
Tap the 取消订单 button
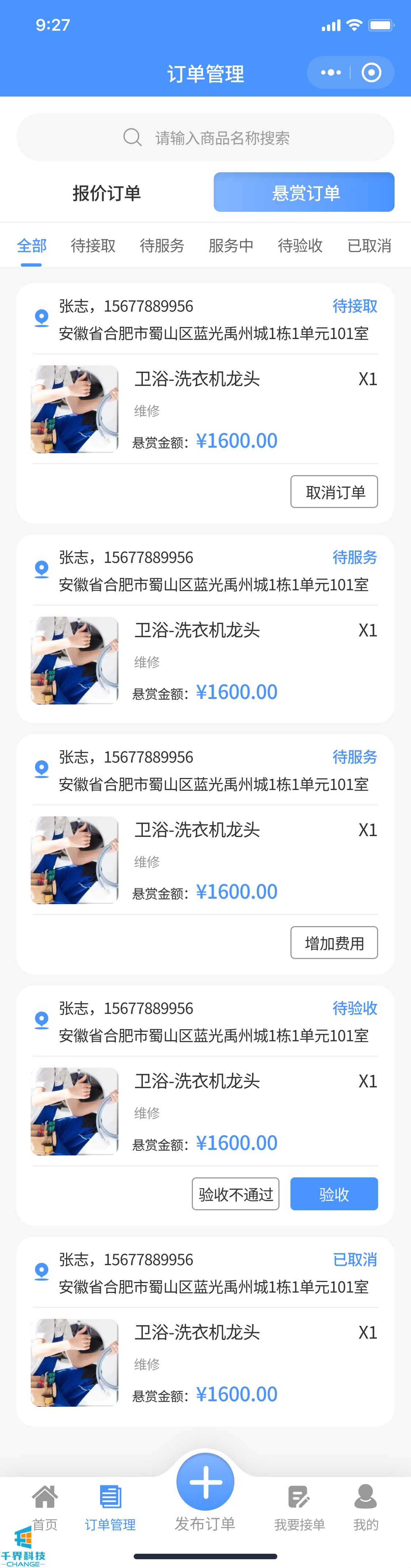tap(334, 492)
